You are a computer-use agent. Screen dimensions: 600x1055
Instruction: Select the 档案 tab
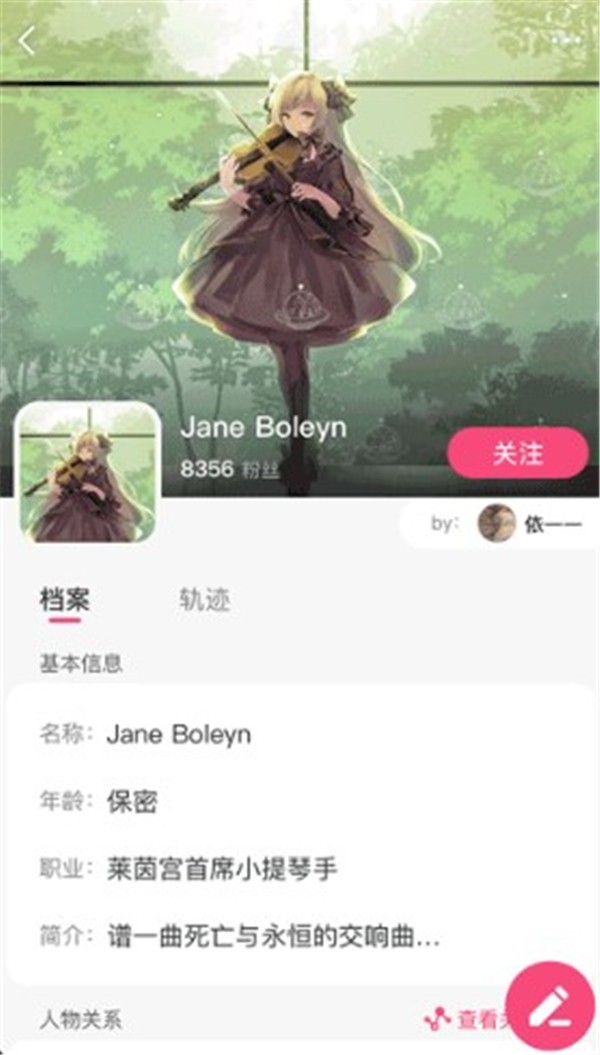(x=65, y=599)
